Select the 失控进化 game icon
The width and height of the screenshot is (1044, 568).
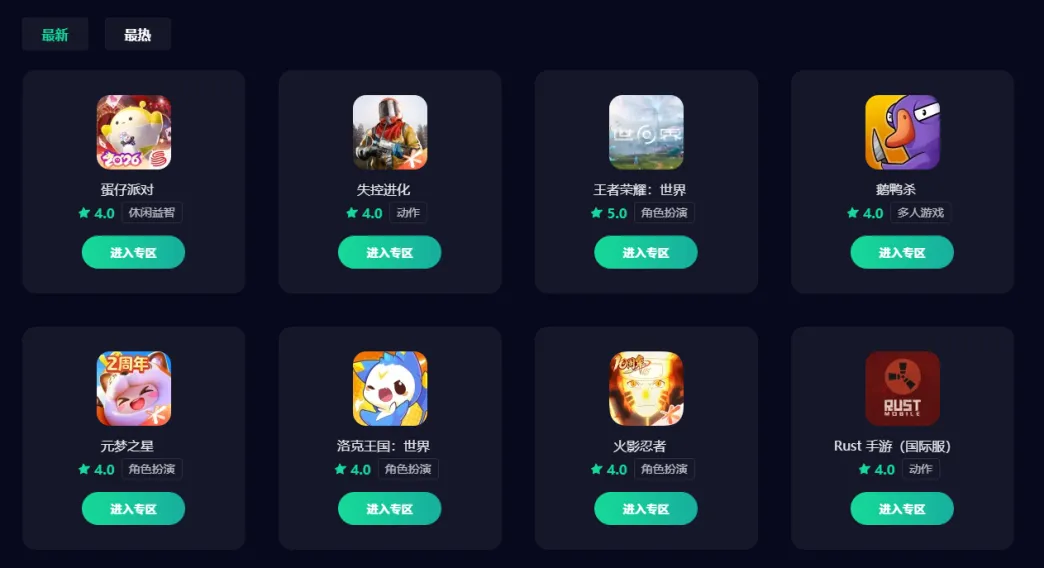[x=389, y=132]
